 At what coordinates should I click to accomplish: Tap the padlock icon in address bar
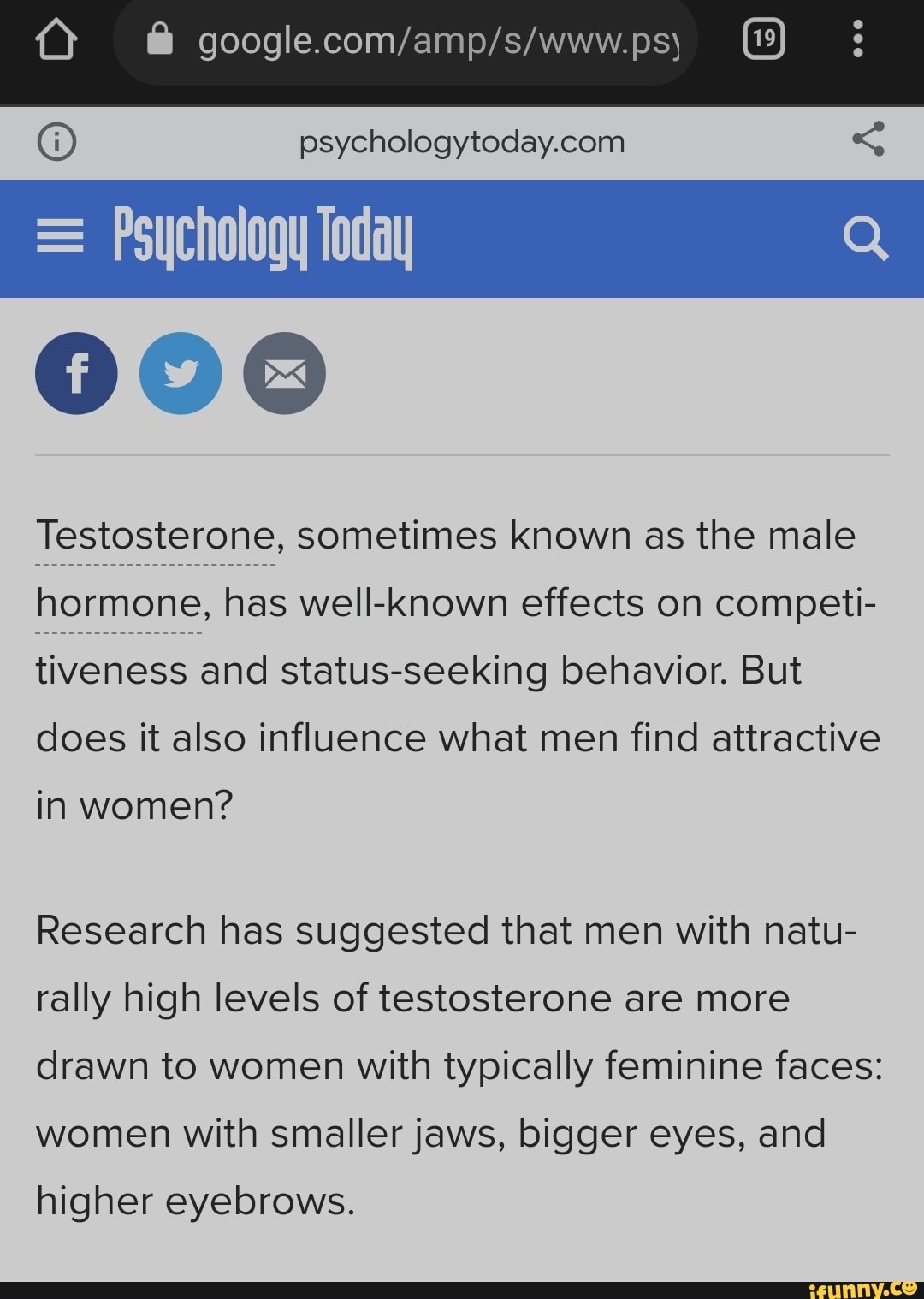click(163, 38)
